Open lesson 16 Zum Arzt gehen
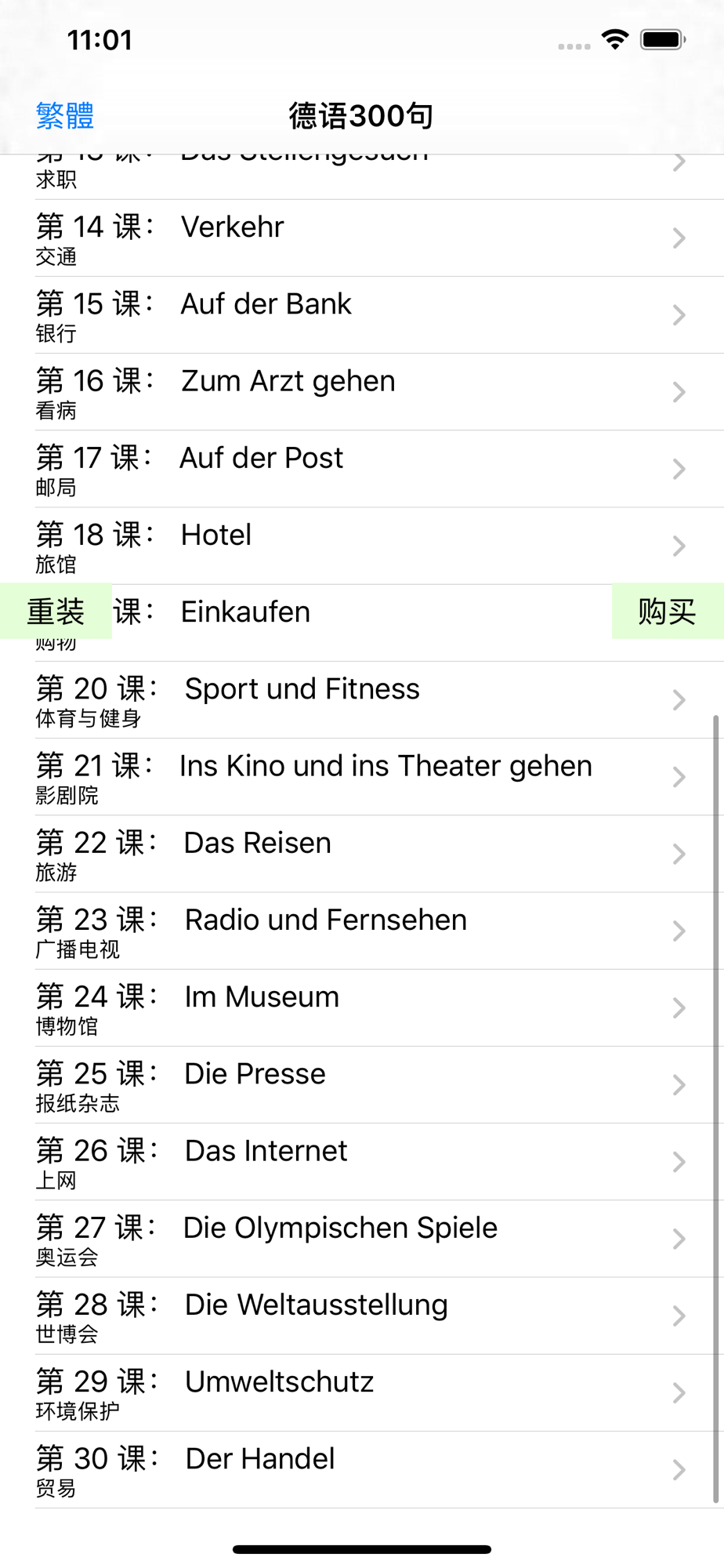 point(360,391)
